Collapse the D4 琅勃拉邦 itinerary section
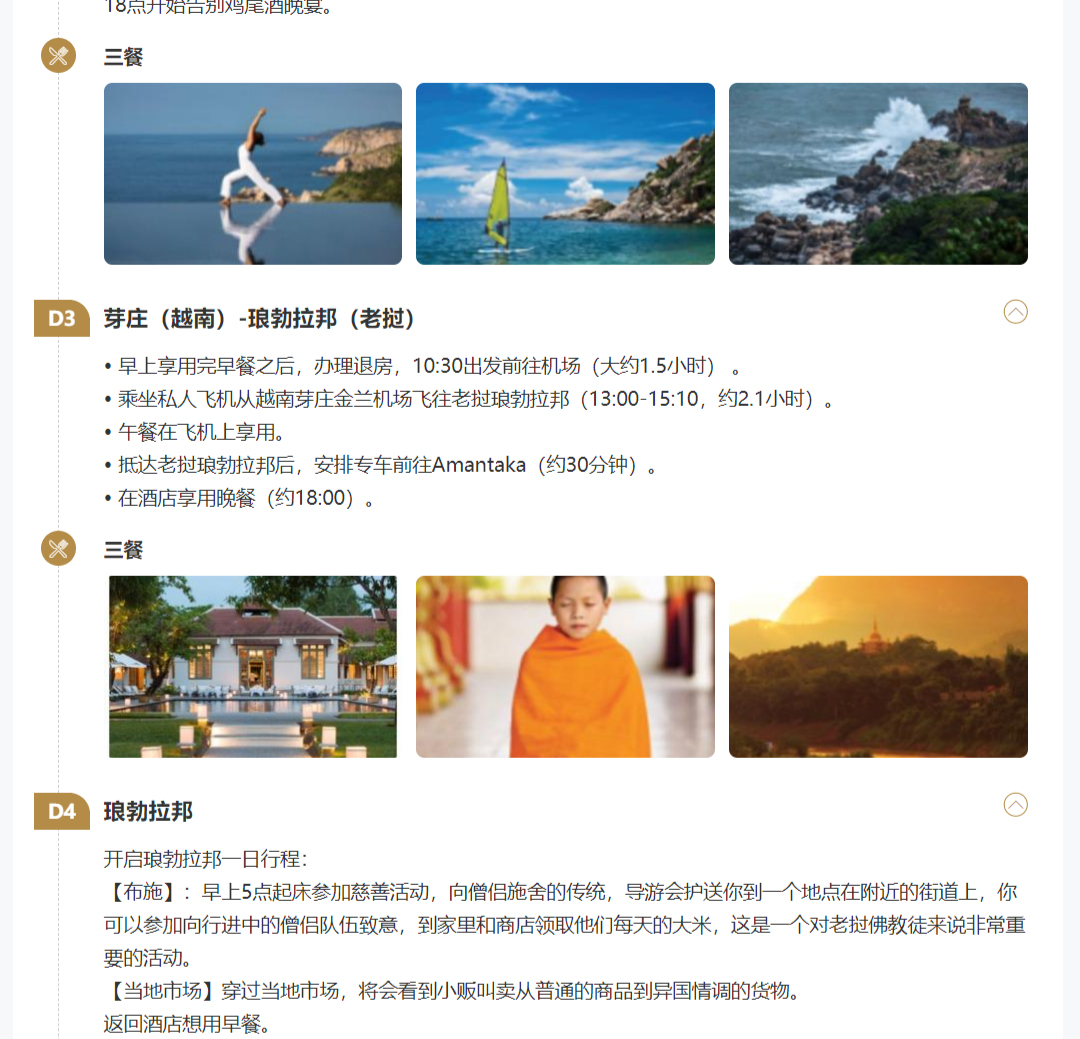The image size is (1080, 1039). [1015, 805]
